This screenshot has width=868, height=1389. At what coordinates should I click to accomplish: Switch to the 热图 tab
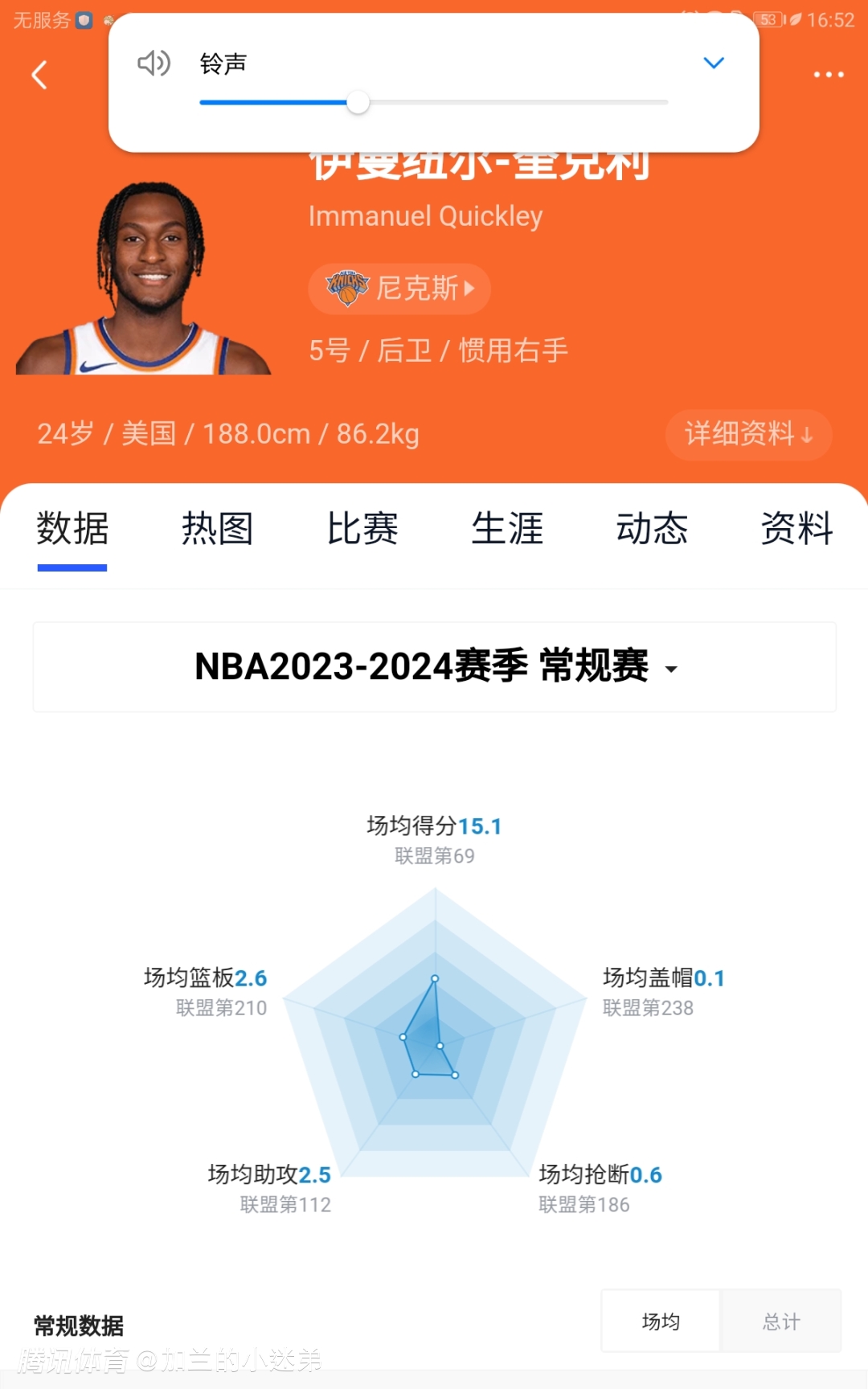point(217,530)
